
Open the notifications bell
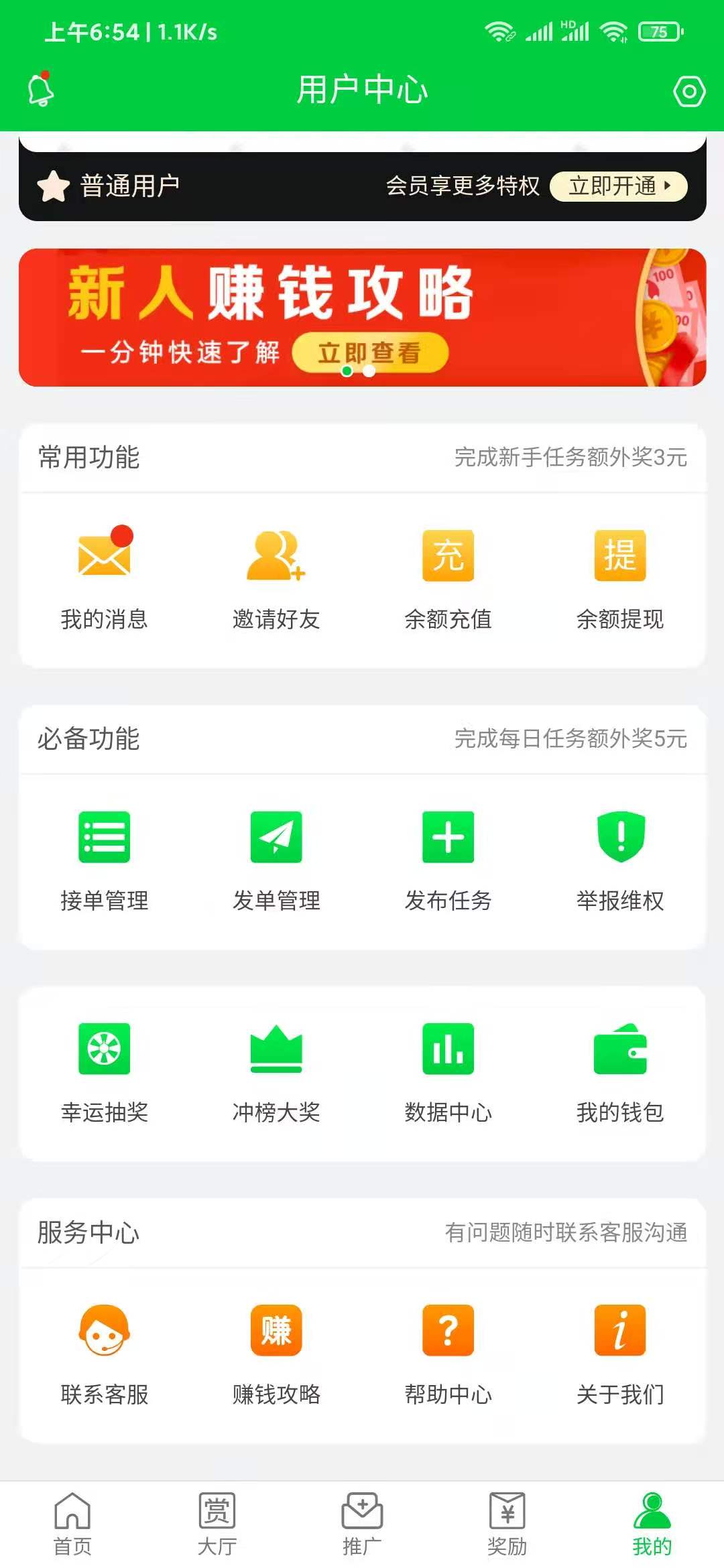tap(41, 90)
